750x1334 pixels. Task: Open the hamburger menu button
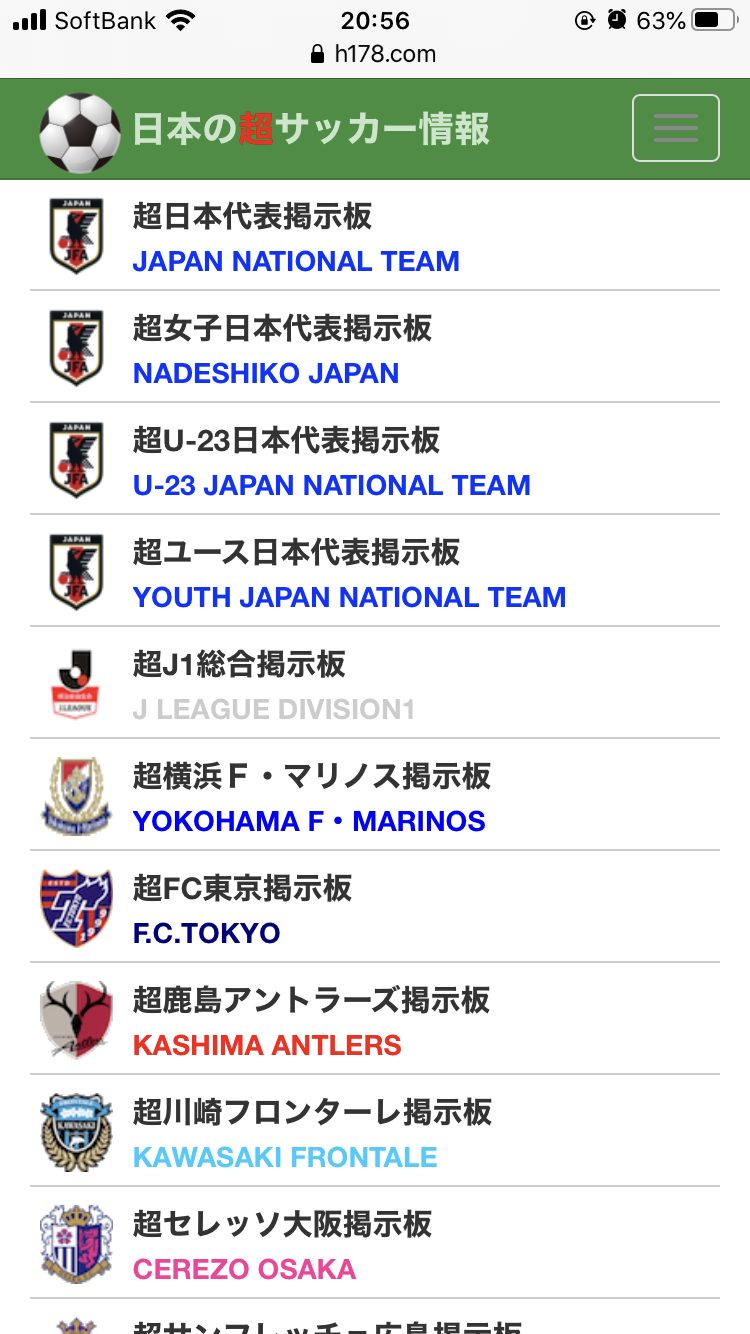[675, 128]
